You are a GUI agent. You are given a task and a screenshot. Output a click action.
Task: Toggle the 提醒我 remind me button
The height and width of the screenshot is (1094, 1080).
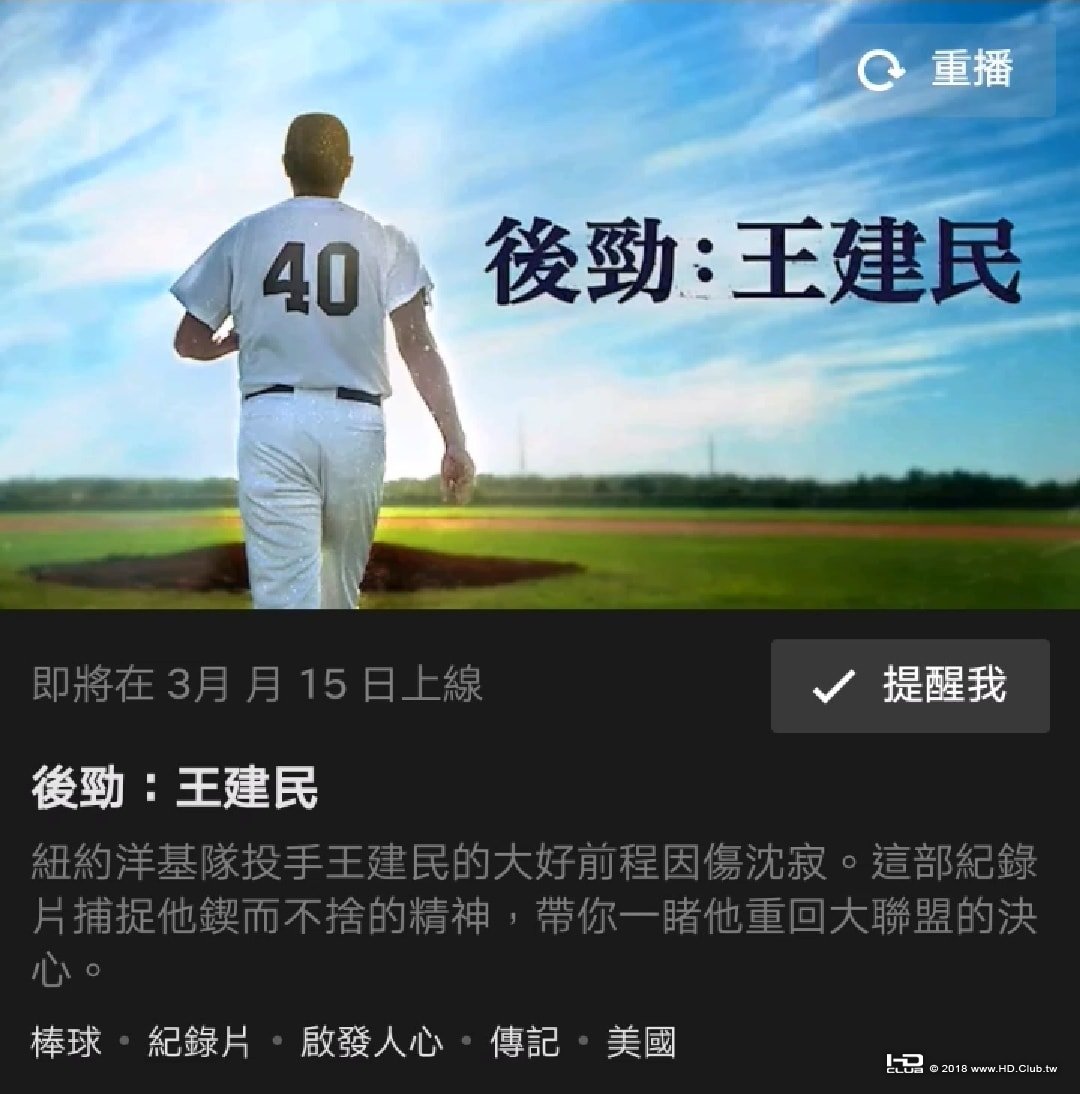(x=910, y=686)
